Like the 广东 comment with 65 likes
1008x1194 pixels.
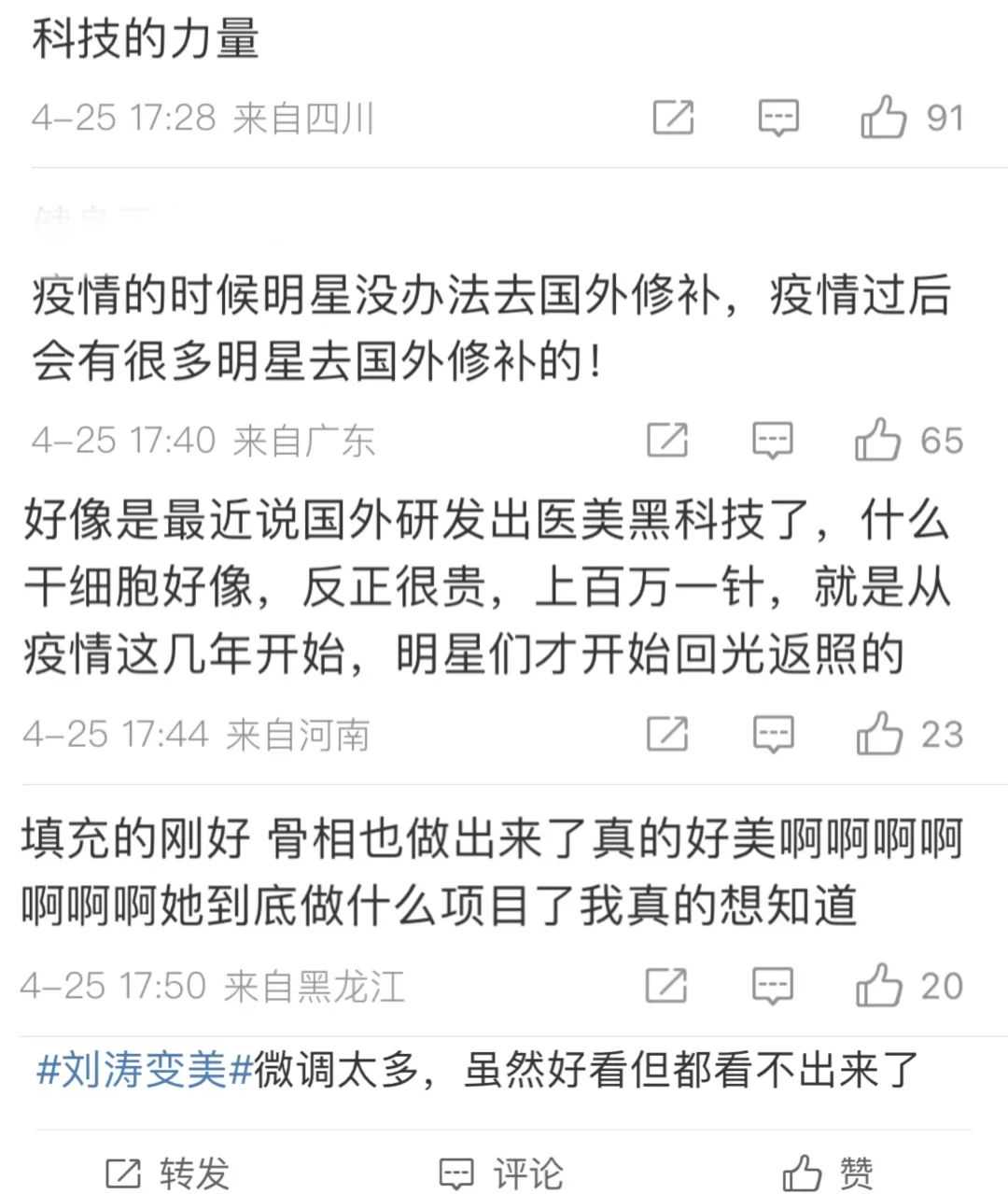click(878, 441)
